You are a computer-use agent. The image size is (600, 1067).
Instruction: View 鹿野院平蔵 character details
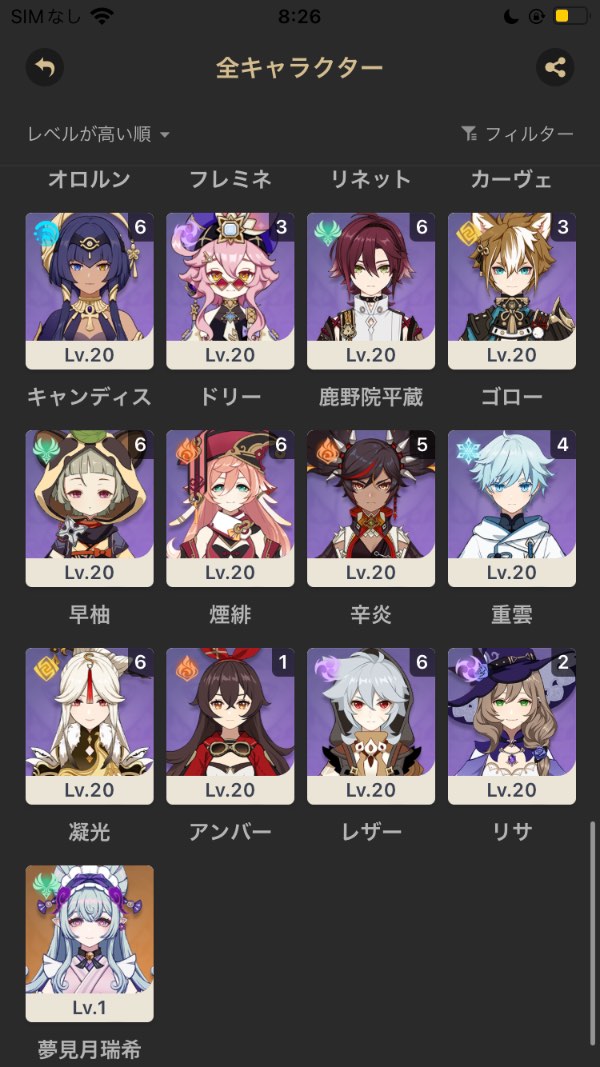(371, 290)
